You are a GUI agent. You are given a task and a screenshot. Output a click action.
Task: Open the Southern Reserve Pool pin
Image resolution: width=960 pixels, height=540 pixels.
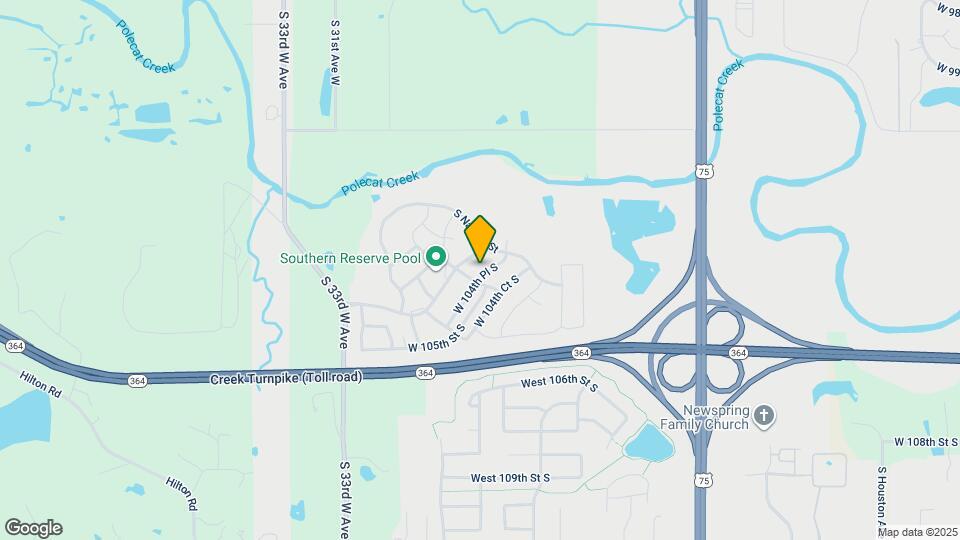pyautogui.click(x=436, y=258)
